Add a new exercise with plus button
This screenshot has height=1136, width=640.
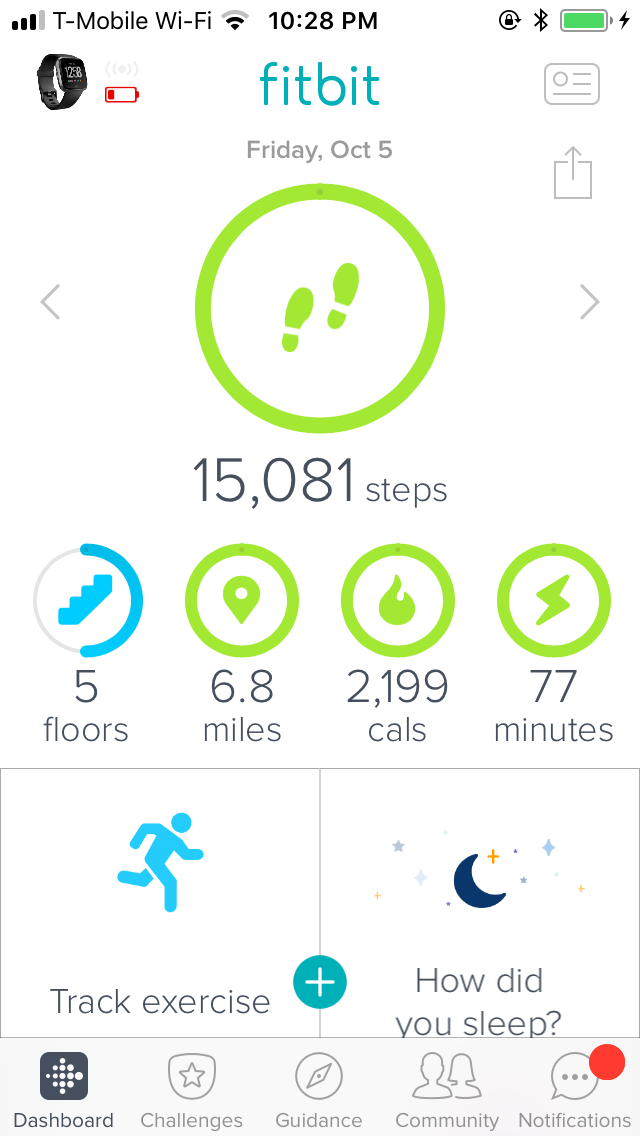pyautogui.click(x=320, y=982)
